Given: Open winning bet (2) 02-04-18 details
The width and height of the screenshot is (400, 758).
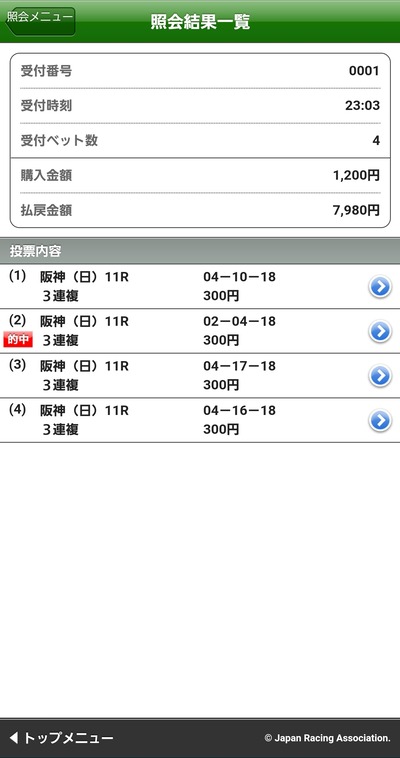Looking at the screenshot, I should (200, 331).
